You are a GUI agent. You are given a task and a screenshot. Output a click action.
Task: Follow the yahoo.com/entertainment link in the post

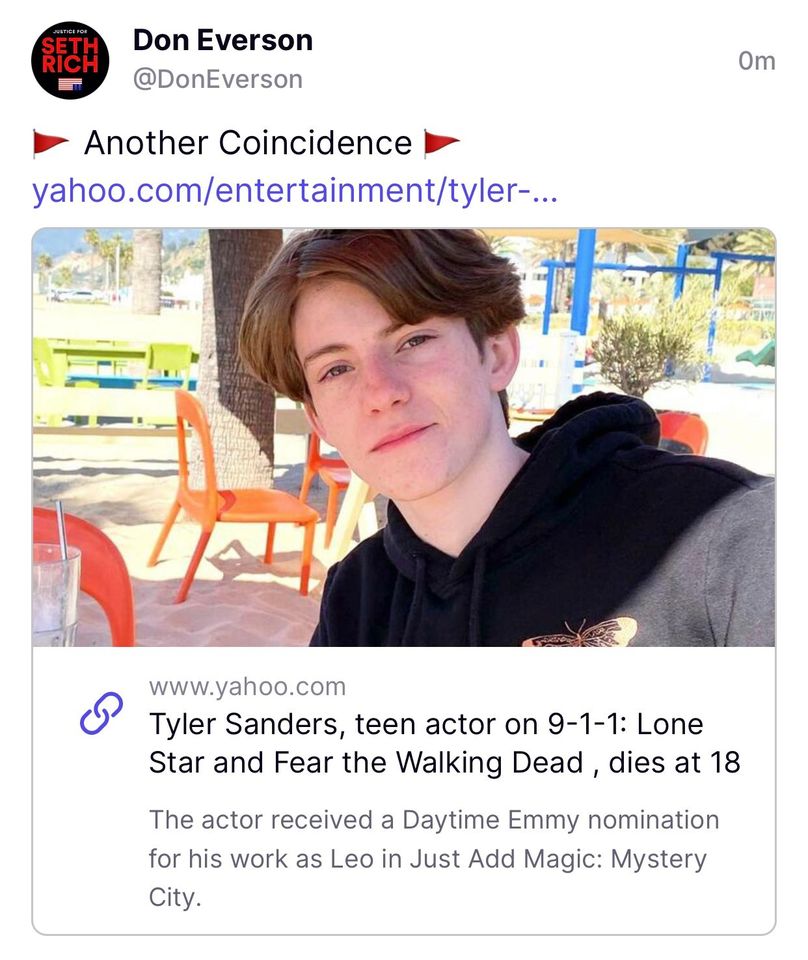(x=294, y=189)
